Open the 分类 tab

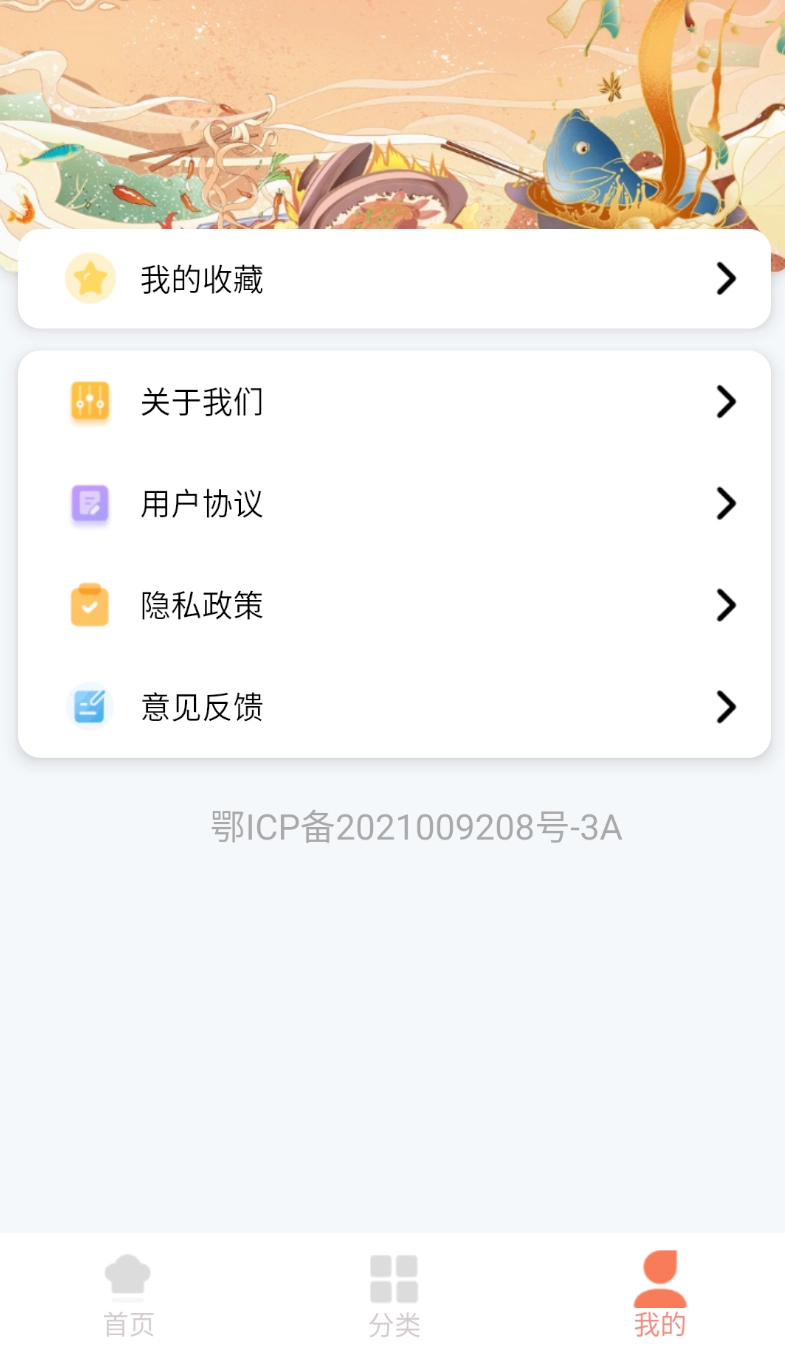(392, 1293)
